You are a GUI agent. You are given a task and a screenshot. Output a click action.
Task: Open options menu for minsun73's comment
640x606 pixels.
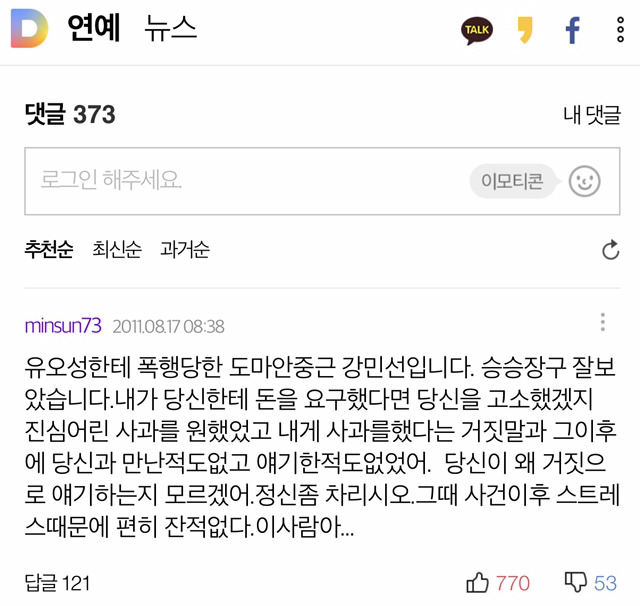(x=603, y=322)
